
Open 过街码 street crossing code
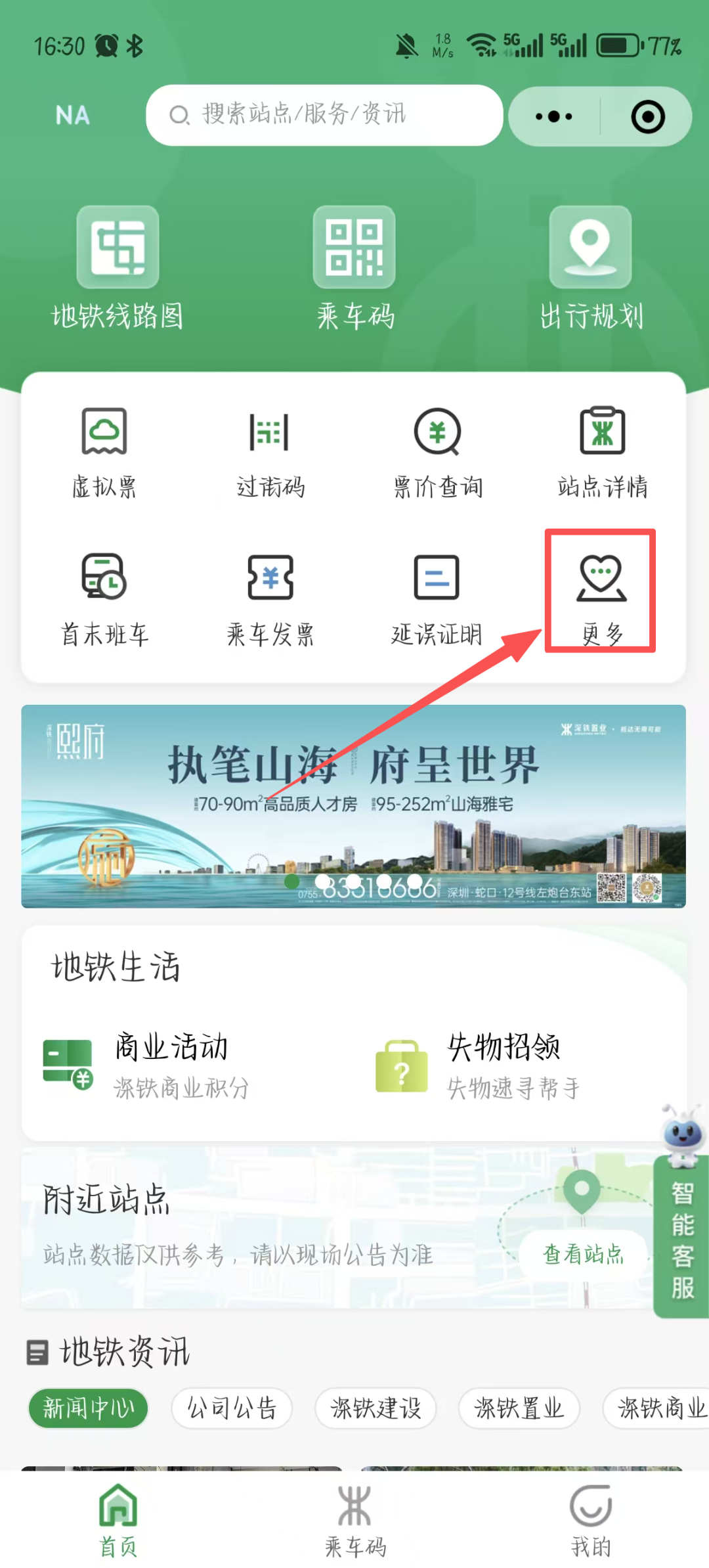click(270, 453)
